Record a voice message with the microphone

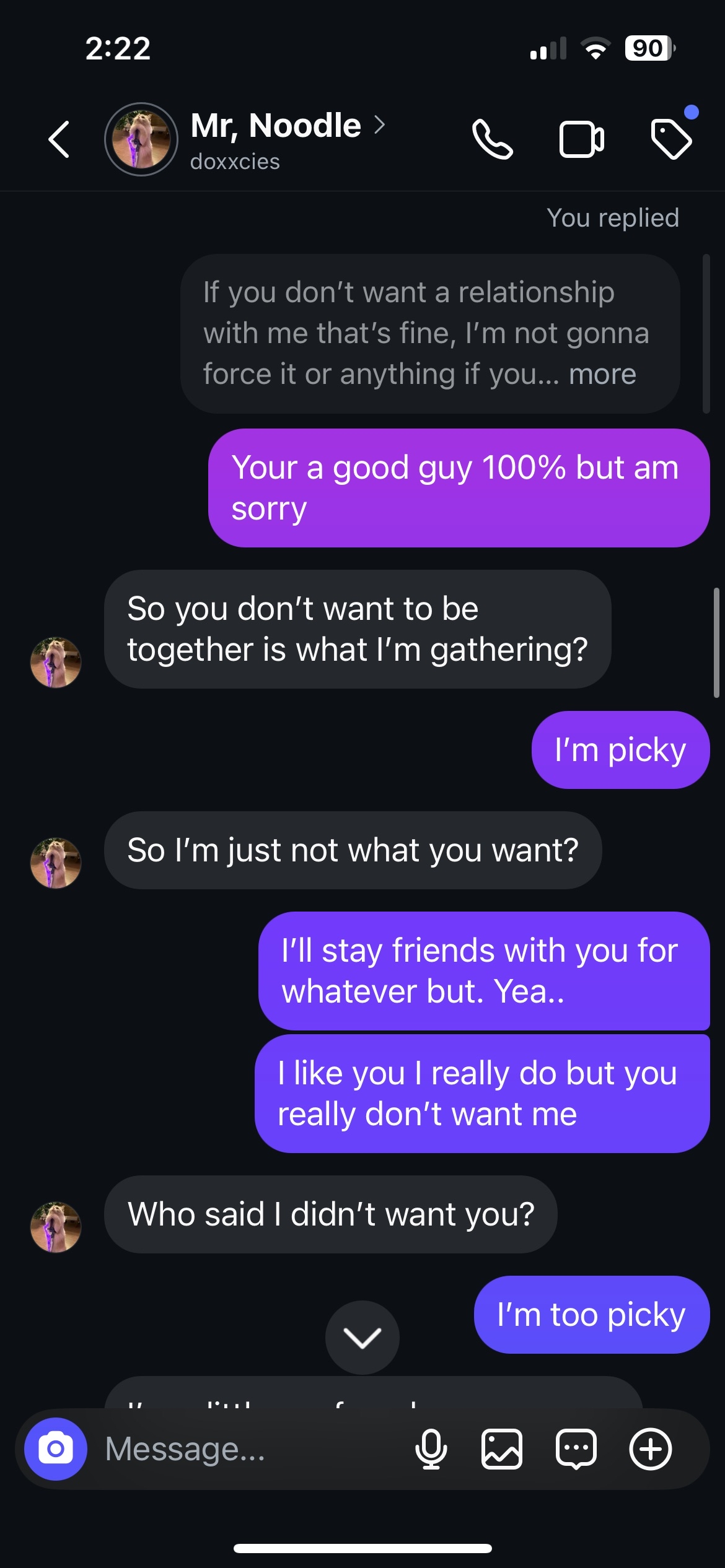(431, 1449)
